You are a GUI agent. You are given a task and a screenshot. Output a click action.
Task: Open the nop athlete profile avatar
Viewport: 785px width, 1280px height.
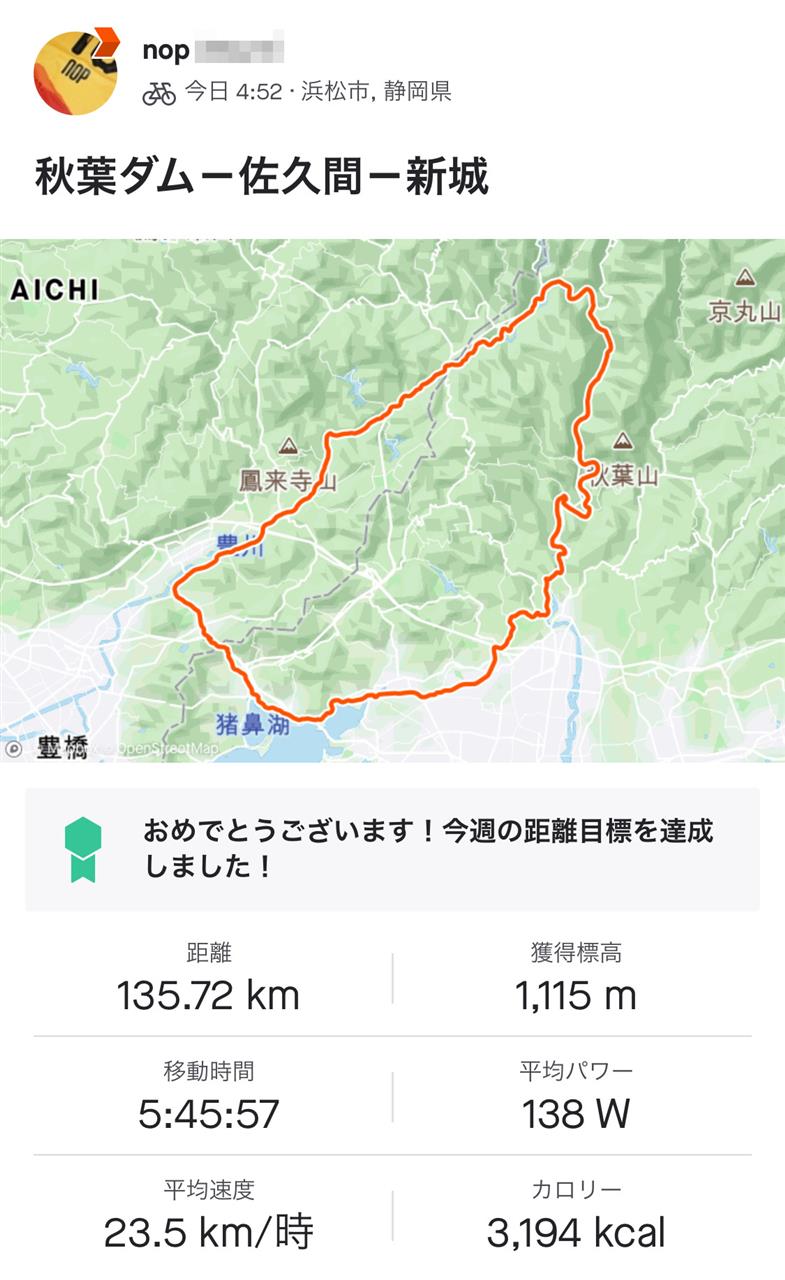click(x=77, y=72)
